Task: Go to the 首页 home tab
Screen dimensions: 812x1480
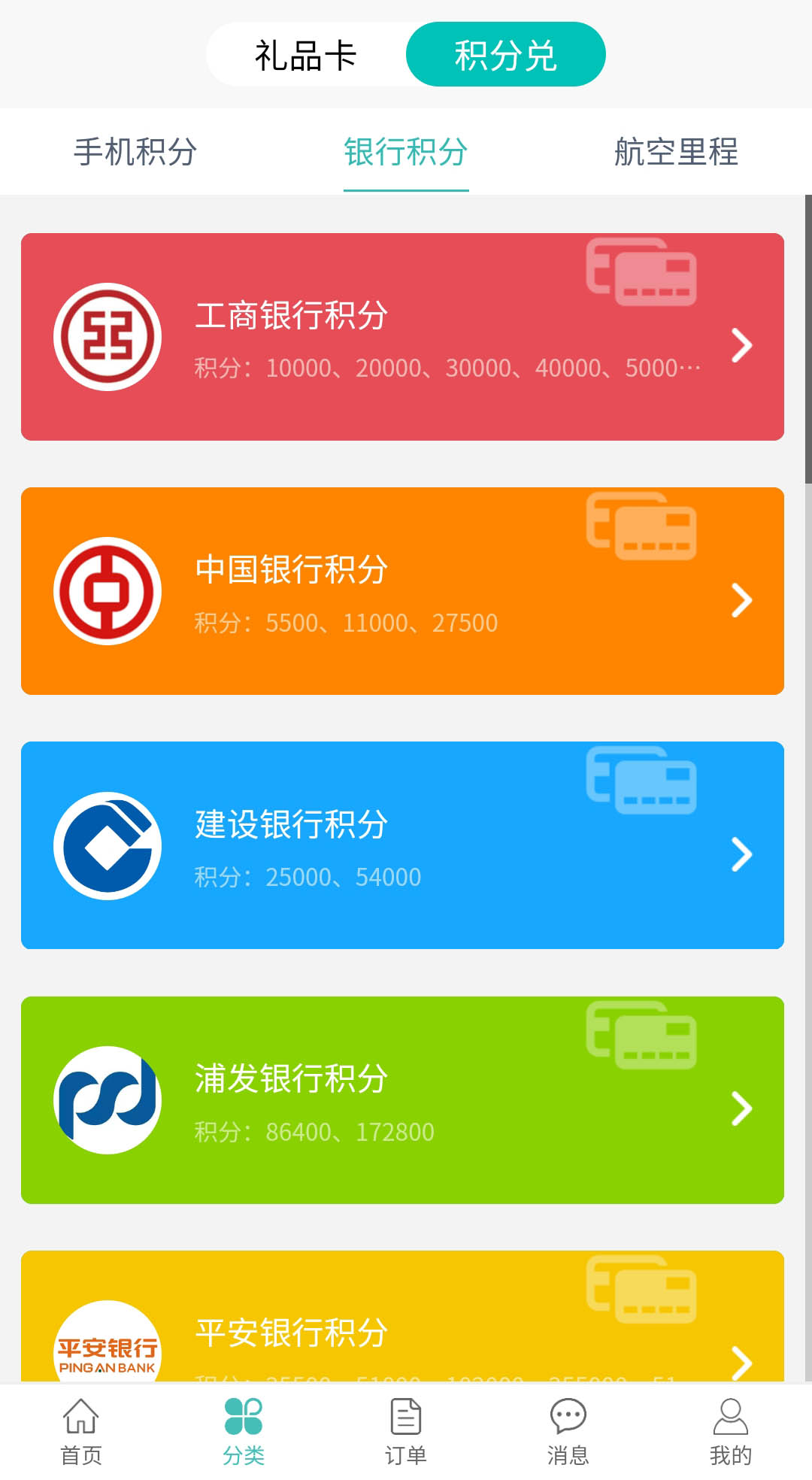Action: point(81,1432)
